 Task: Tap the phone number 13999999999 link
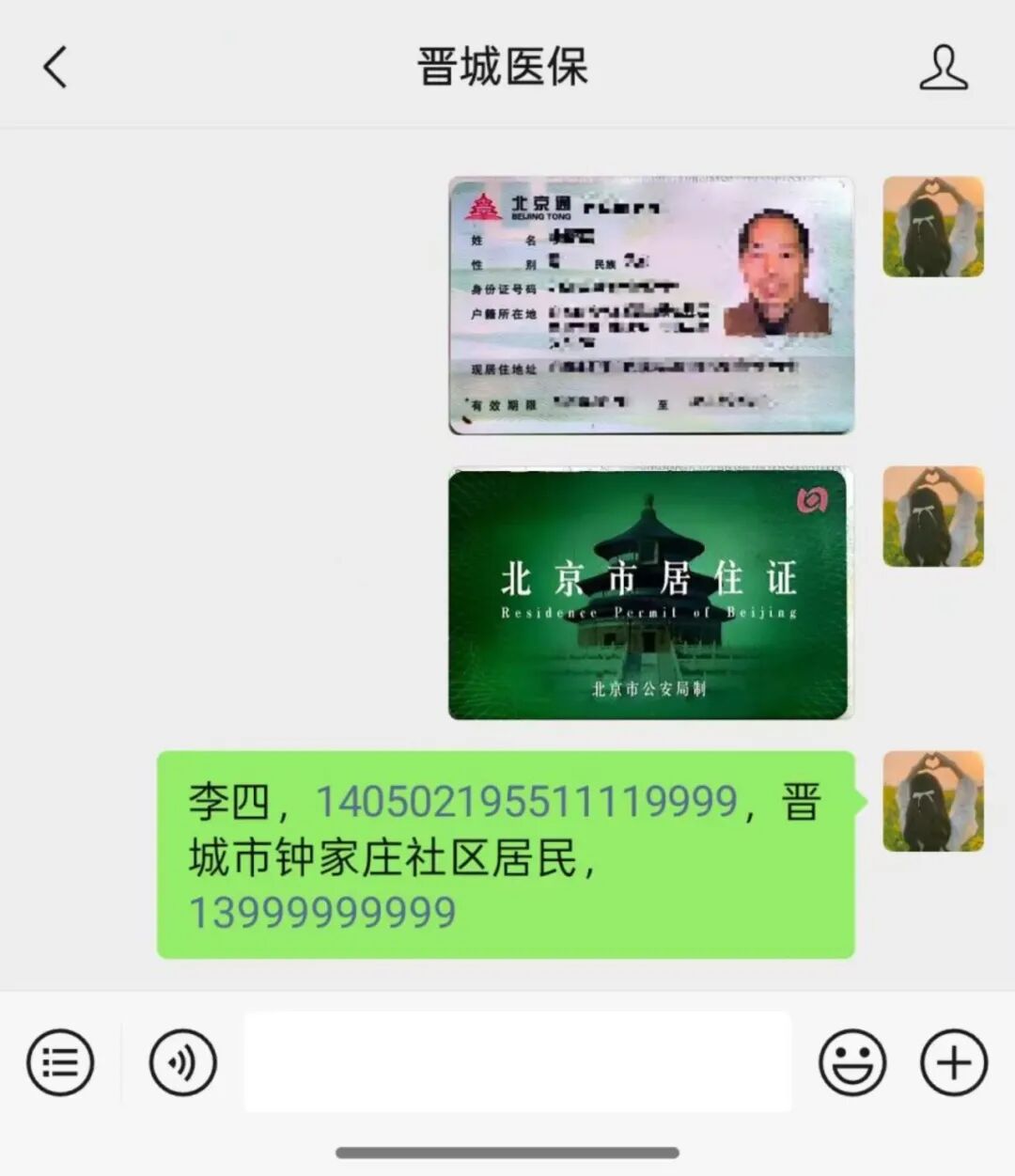click(x=322, y=913)
